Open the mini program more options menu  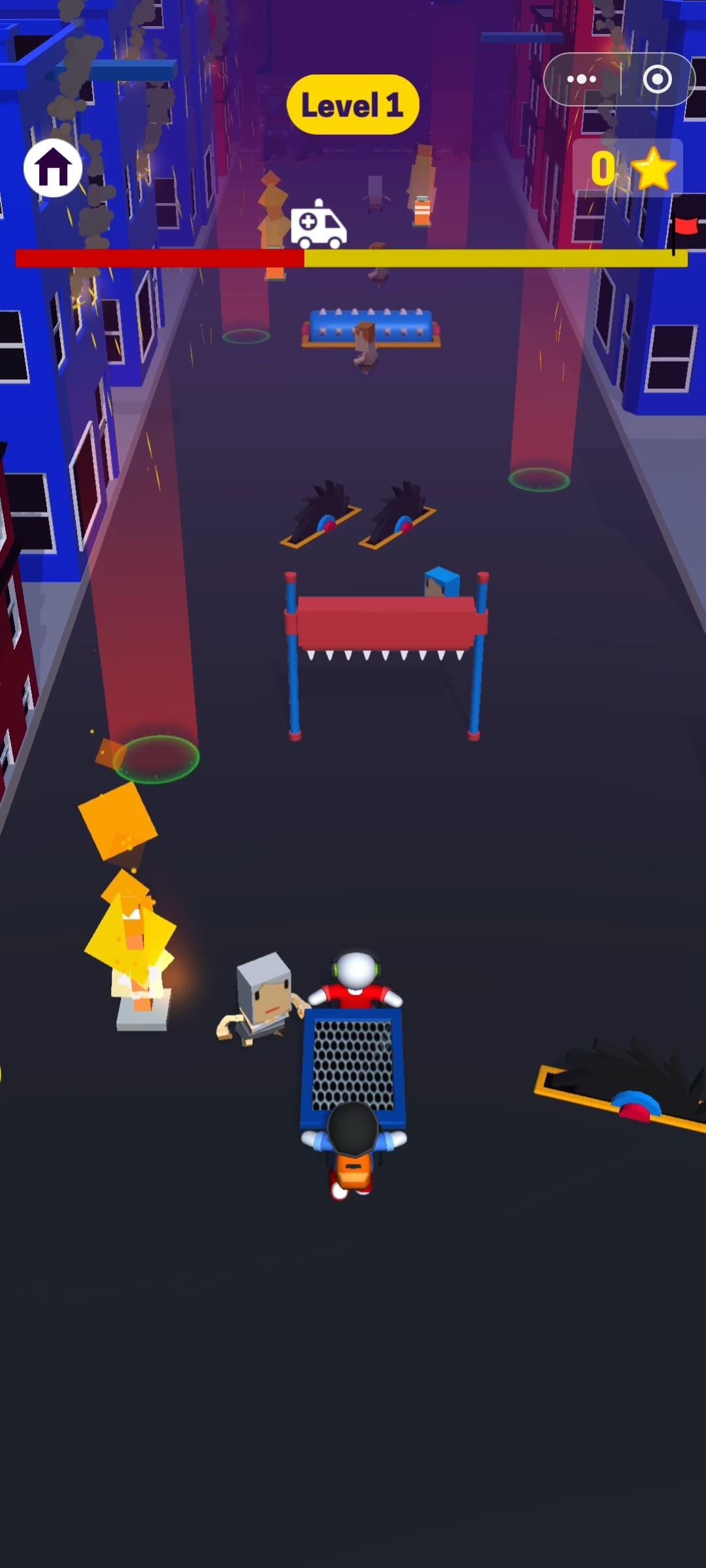pos(582,79)
